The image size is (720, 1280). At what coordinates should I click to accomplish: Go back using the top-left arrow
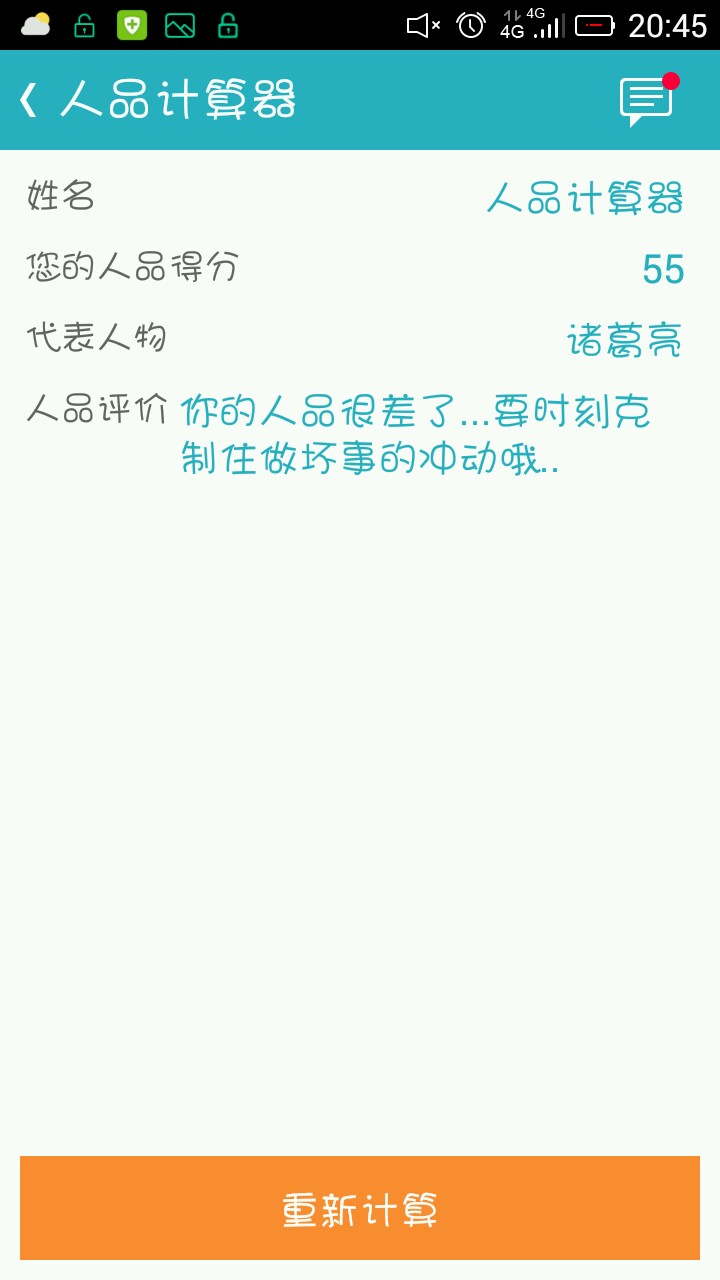click(30, 100)
